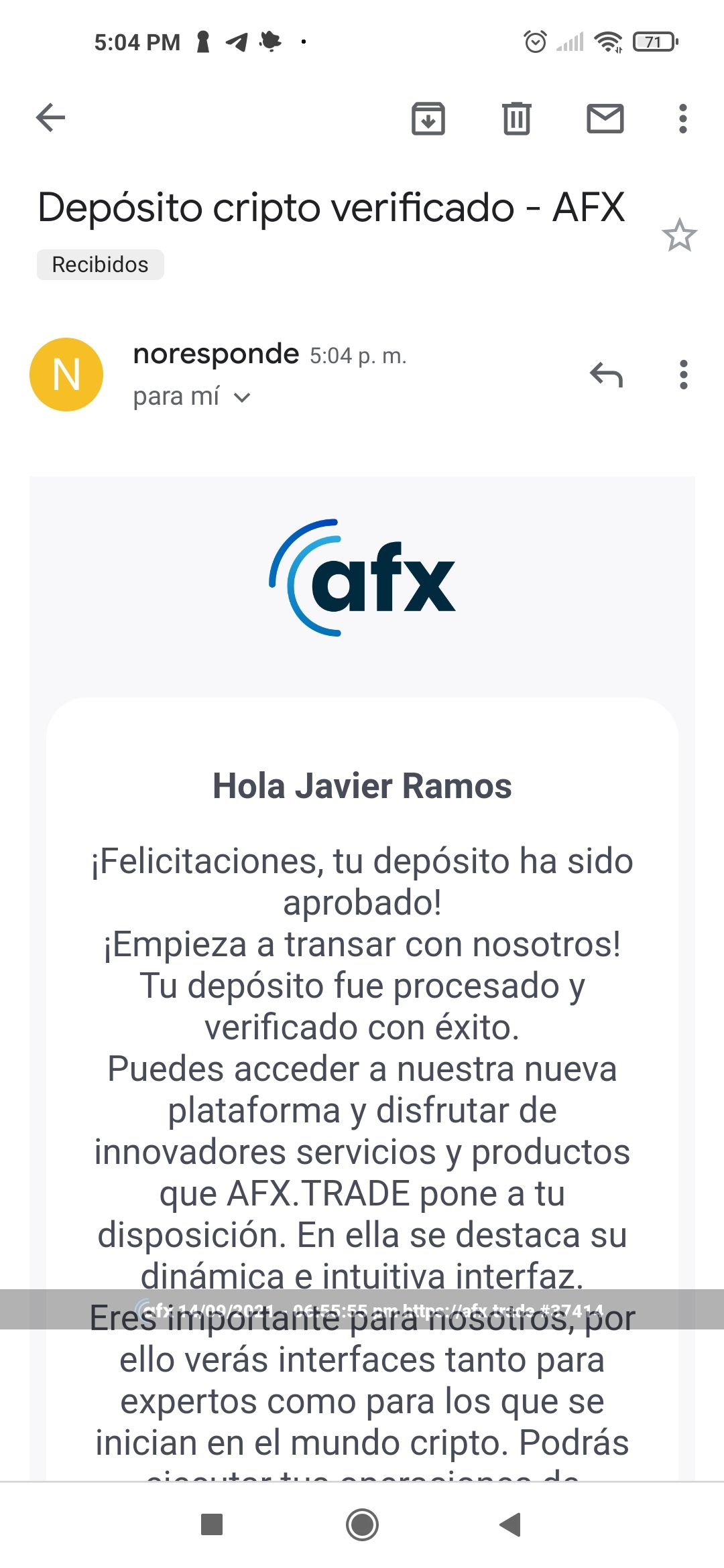This screenshot has height=1568, width=724.
Task: Star the AFX deposit email
Action: tap(679, 235)
